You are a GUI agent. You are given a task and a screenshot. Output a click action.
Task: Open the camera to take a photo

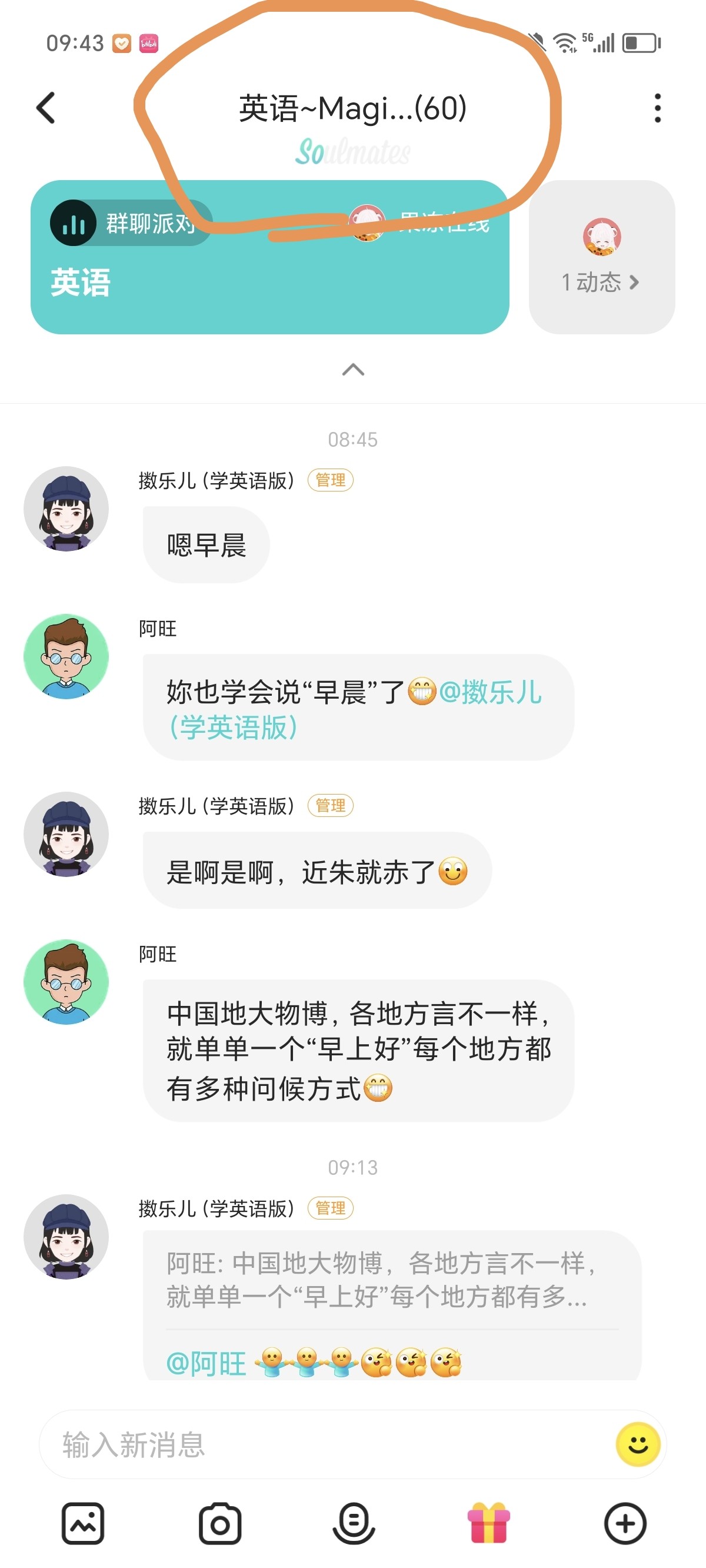(x=219, y=1524)
